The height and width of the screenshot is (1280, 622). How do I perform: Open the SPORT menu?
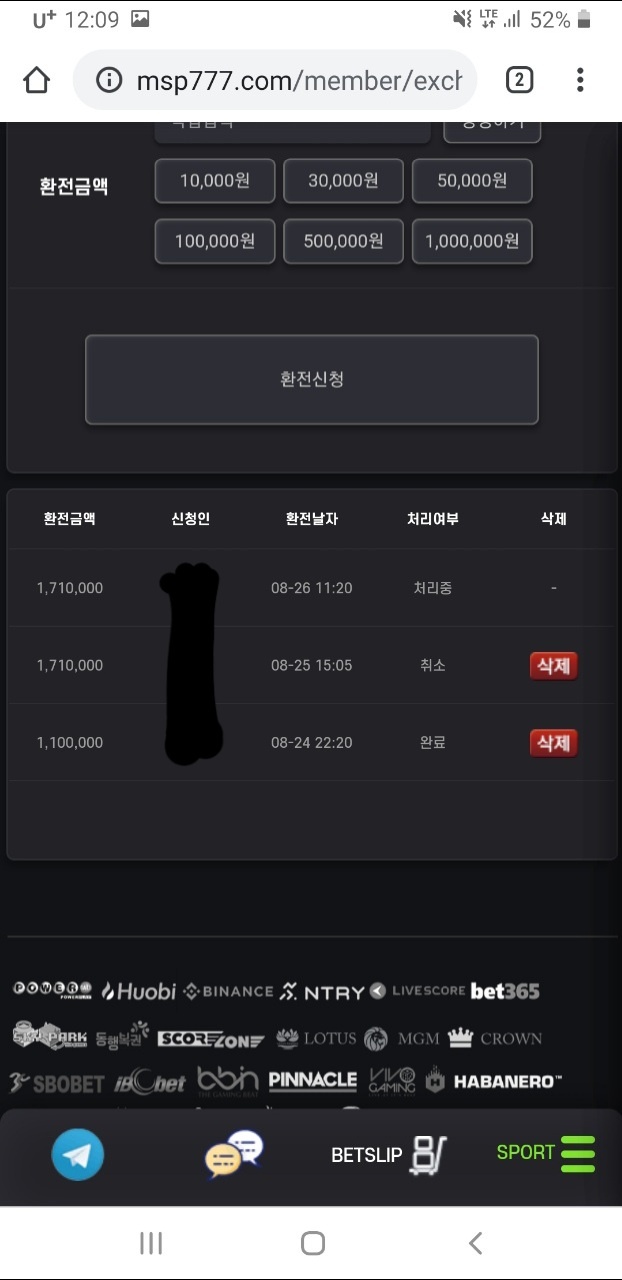pyautogui.click(x=546, y=1153)
